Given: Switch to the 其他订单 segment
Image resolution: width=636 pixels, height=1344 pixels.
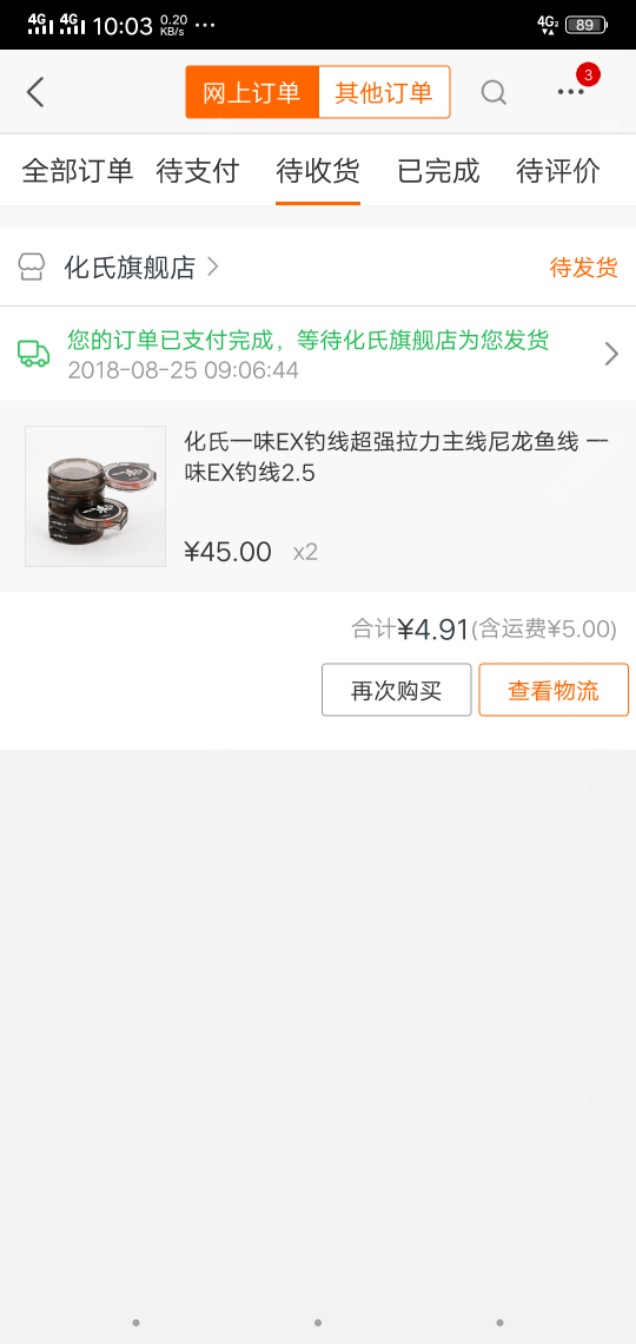Looking at the screenshot, I should click(384, 93).
